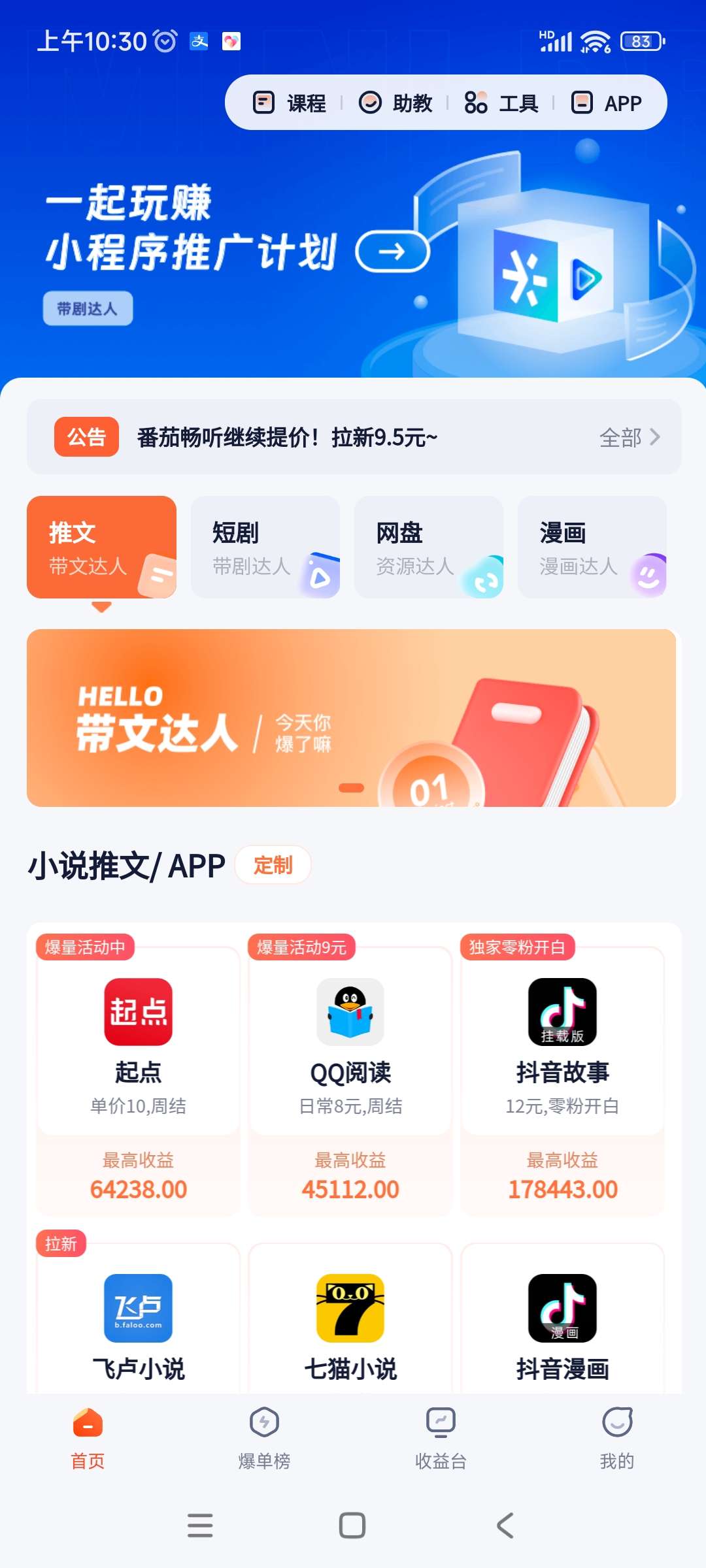Open the 带文达人 HELLO banner

coord(351,717)
